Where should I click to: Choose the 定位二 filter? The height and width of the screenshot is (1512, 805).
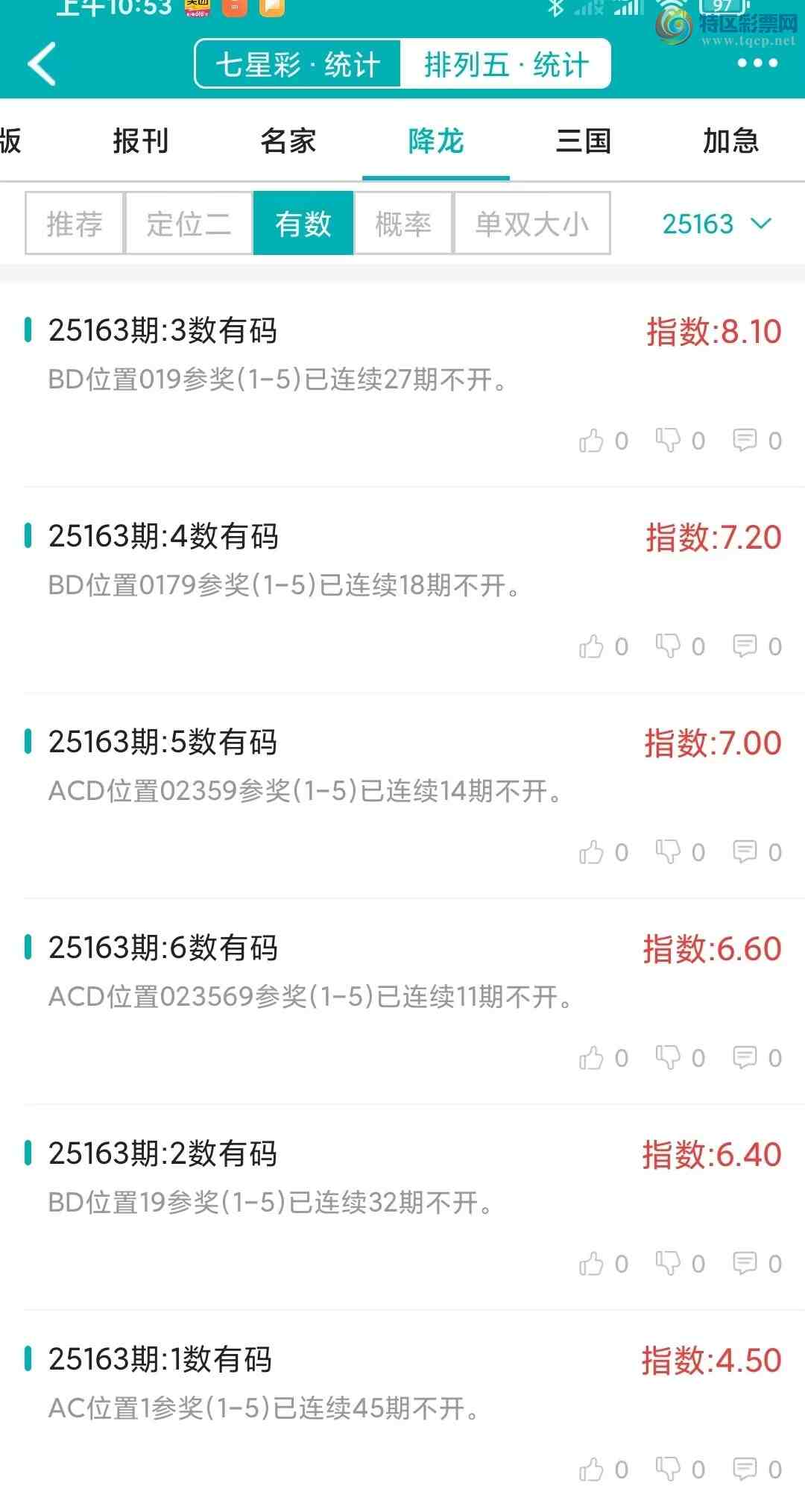[189, 224]
